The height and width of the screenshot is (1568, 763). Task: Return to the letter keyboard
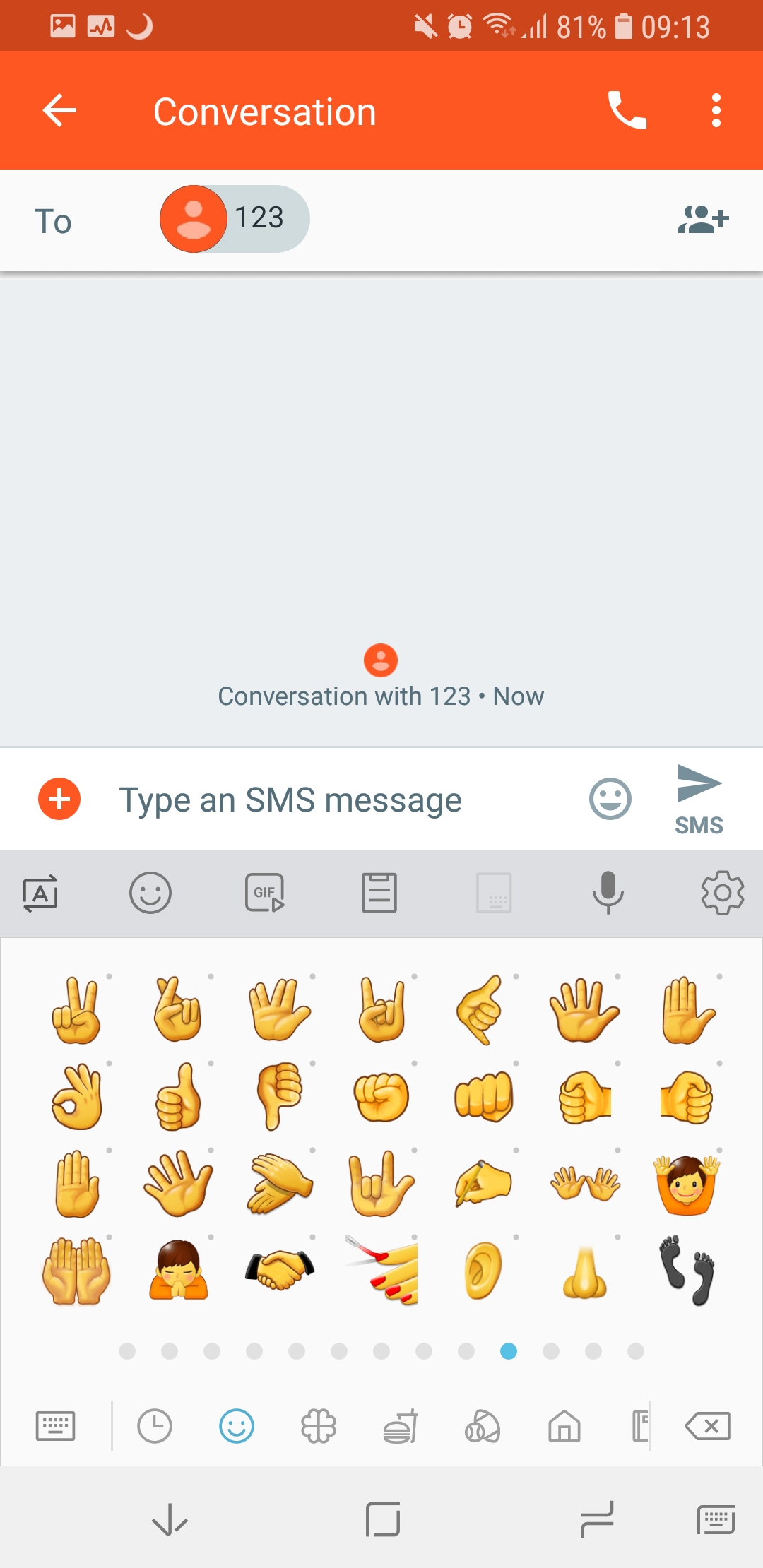click(55, 1426)
